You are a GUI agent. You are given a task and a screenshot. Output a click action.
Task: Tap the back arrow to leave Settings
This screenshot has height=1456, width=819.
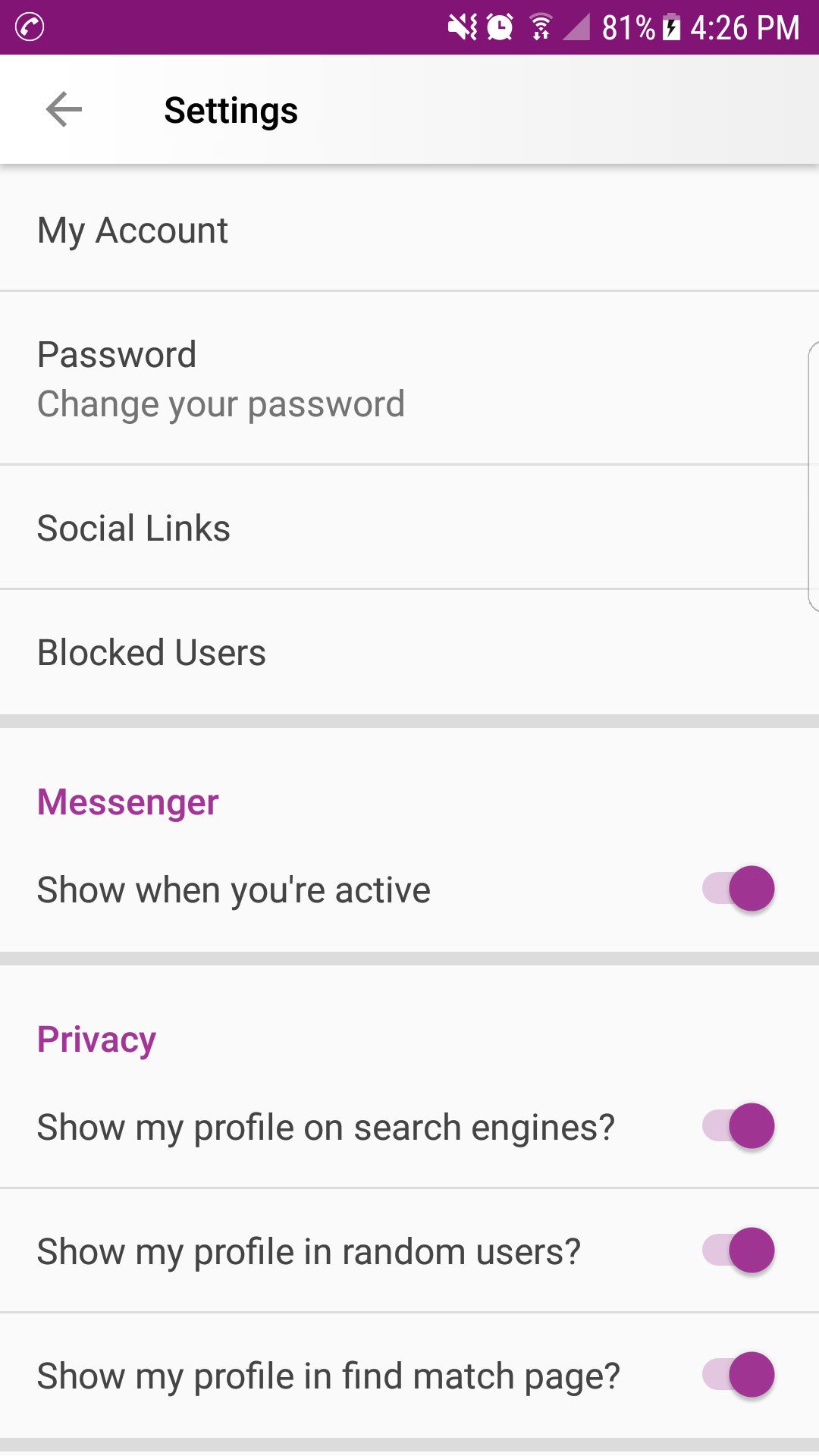[64, 109]
